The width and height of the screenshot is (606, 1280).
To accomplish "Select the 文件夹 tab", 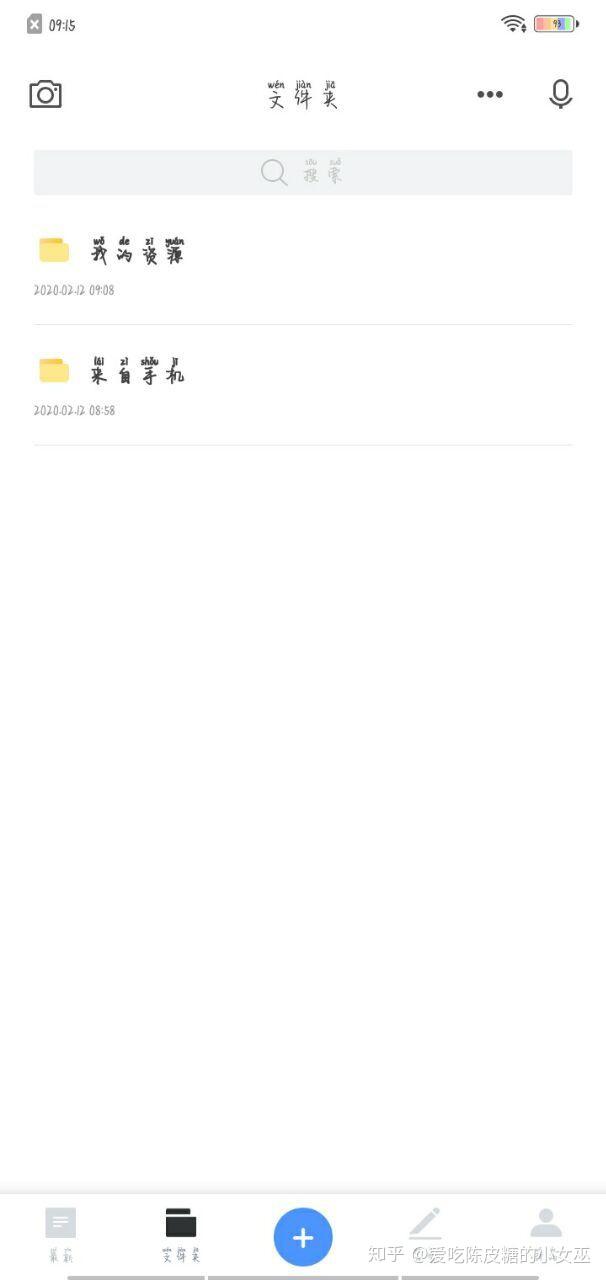I will coord(181,1234).
